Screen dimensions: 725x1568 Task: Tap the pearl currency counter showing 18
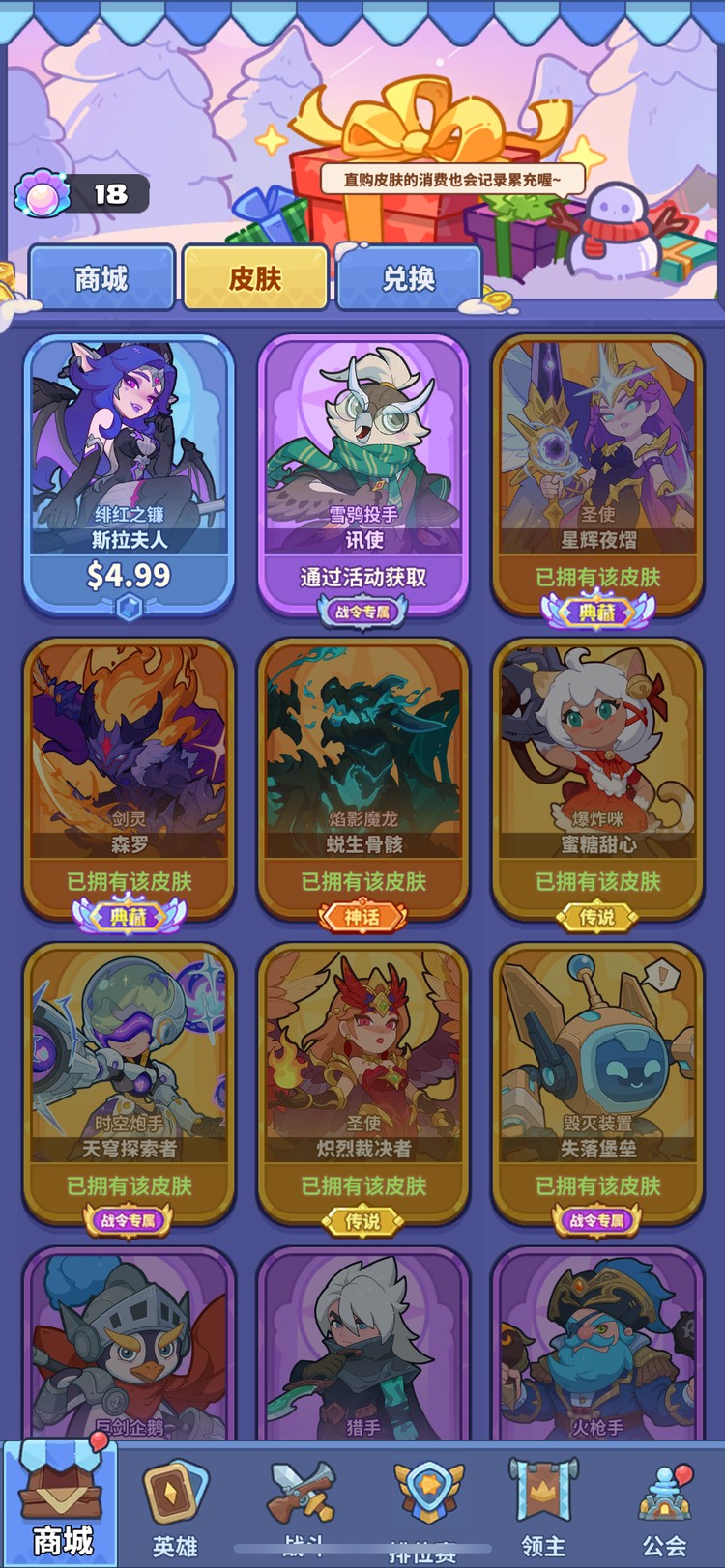coord(82,194)
